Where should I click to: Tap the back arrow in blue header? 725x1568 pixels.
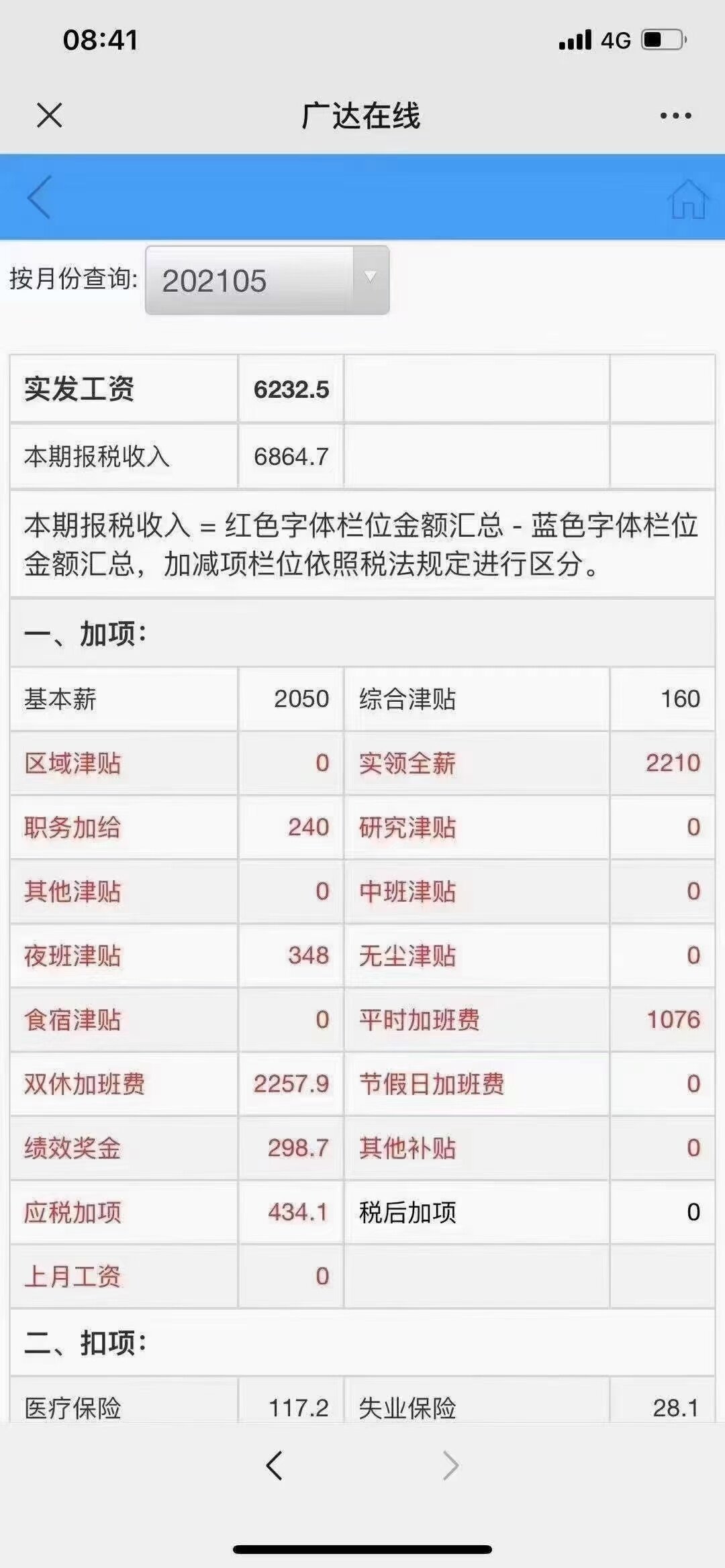tap(39, 197)
